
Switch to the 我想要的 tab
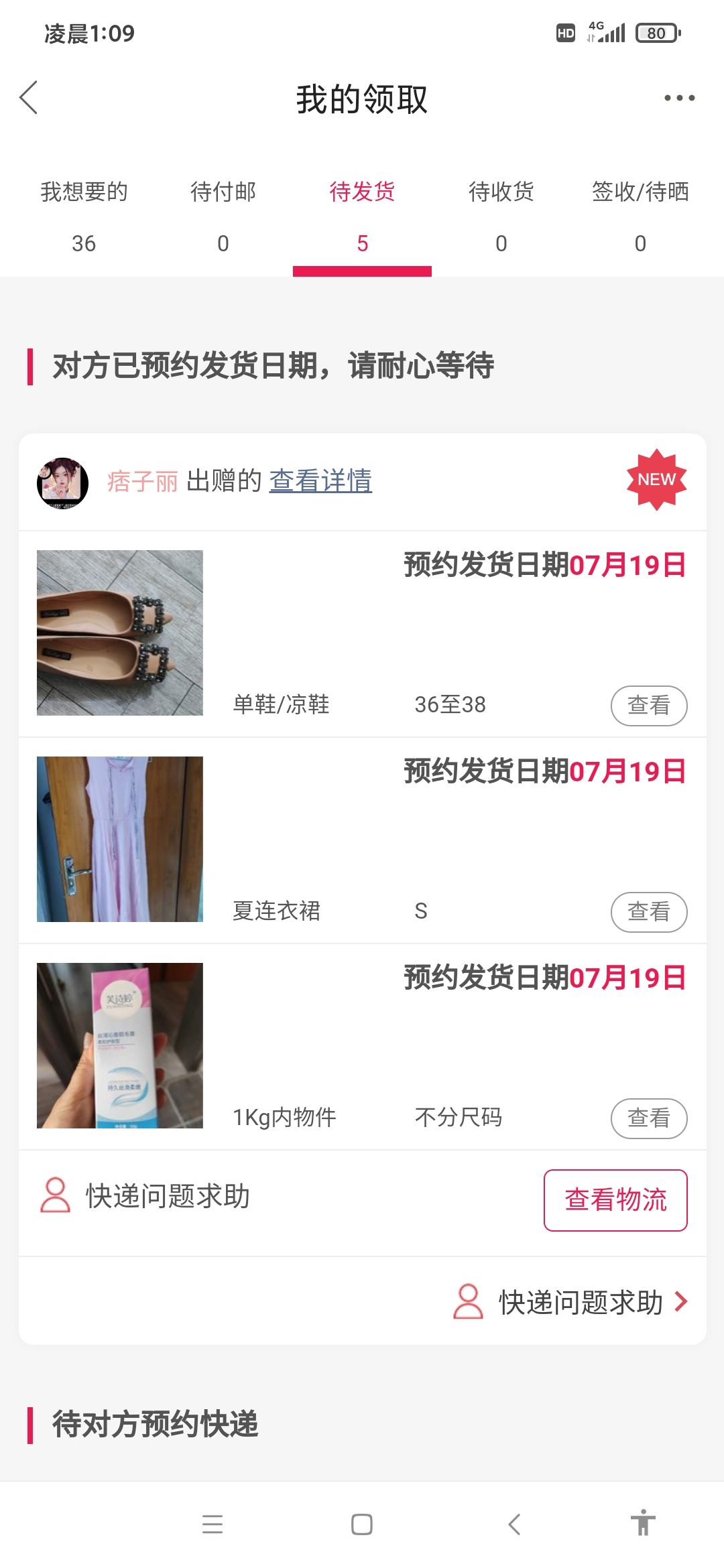(x=84, y=217)
